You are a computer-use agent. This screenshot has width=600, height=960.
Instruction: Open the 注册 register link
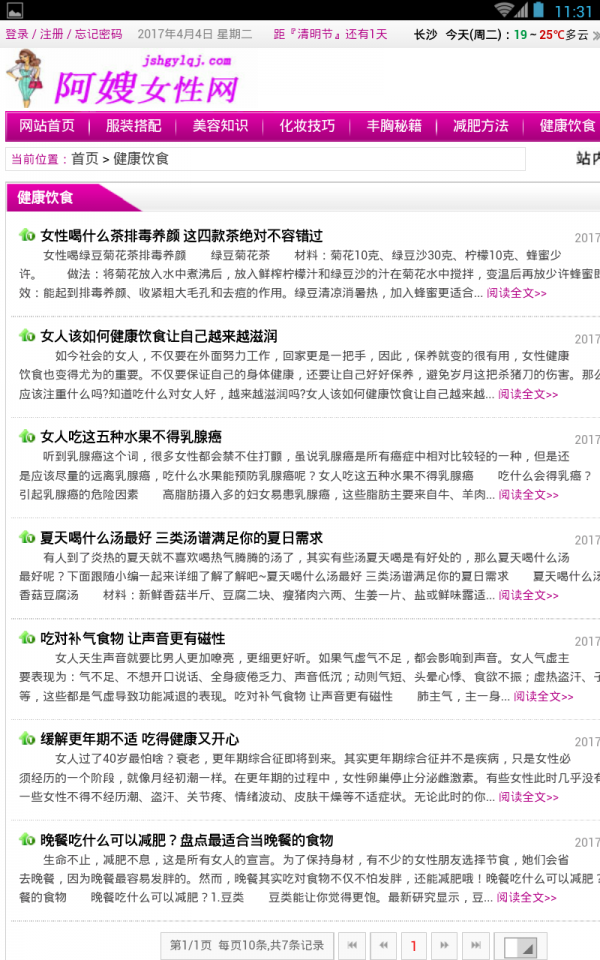coord(52,34)
